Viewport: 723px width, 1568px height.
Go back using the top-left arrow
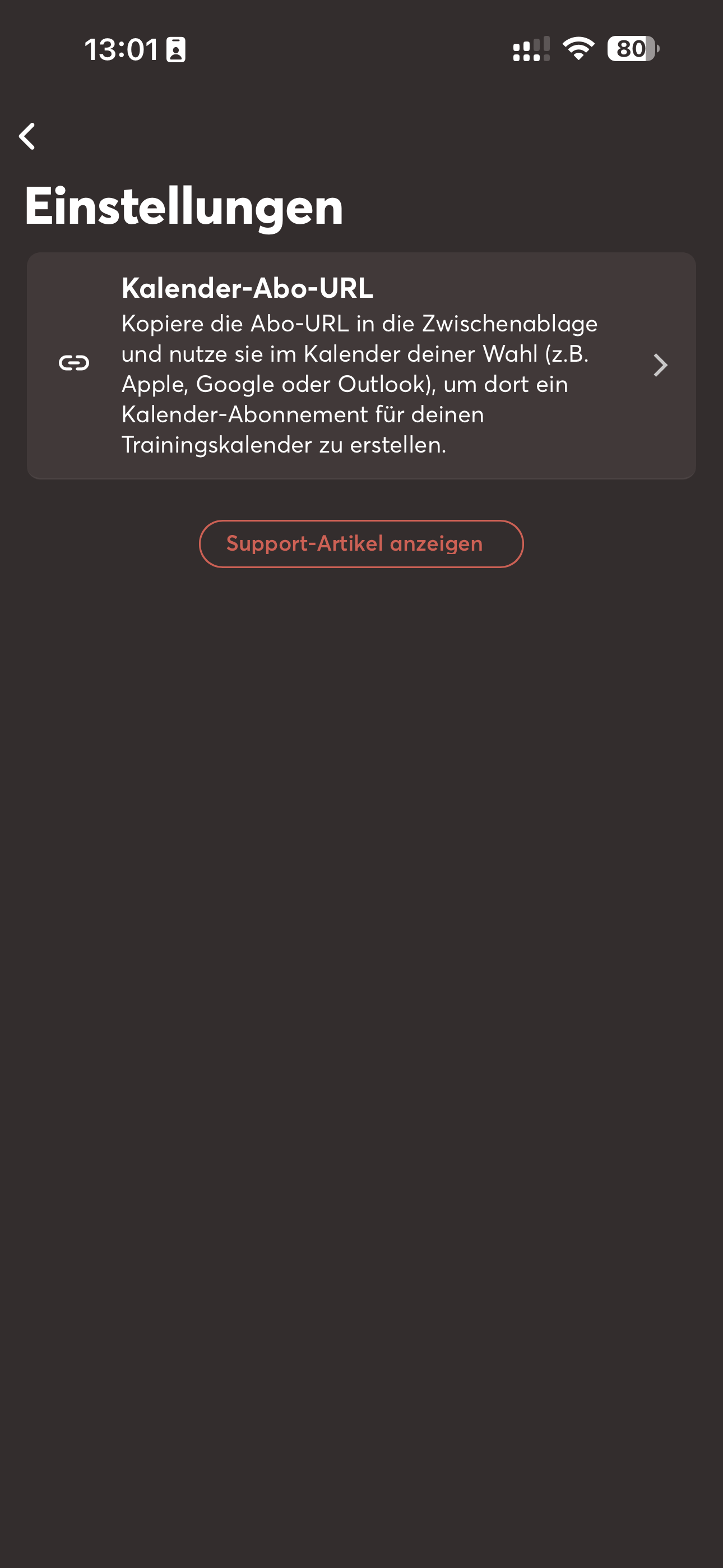[27, 136]
